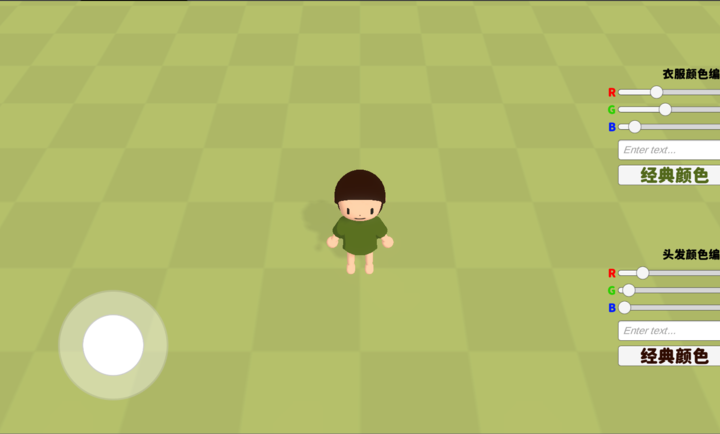Focus the hair color text field
This screenshot has height=434, width=720.
click(668, 331)
